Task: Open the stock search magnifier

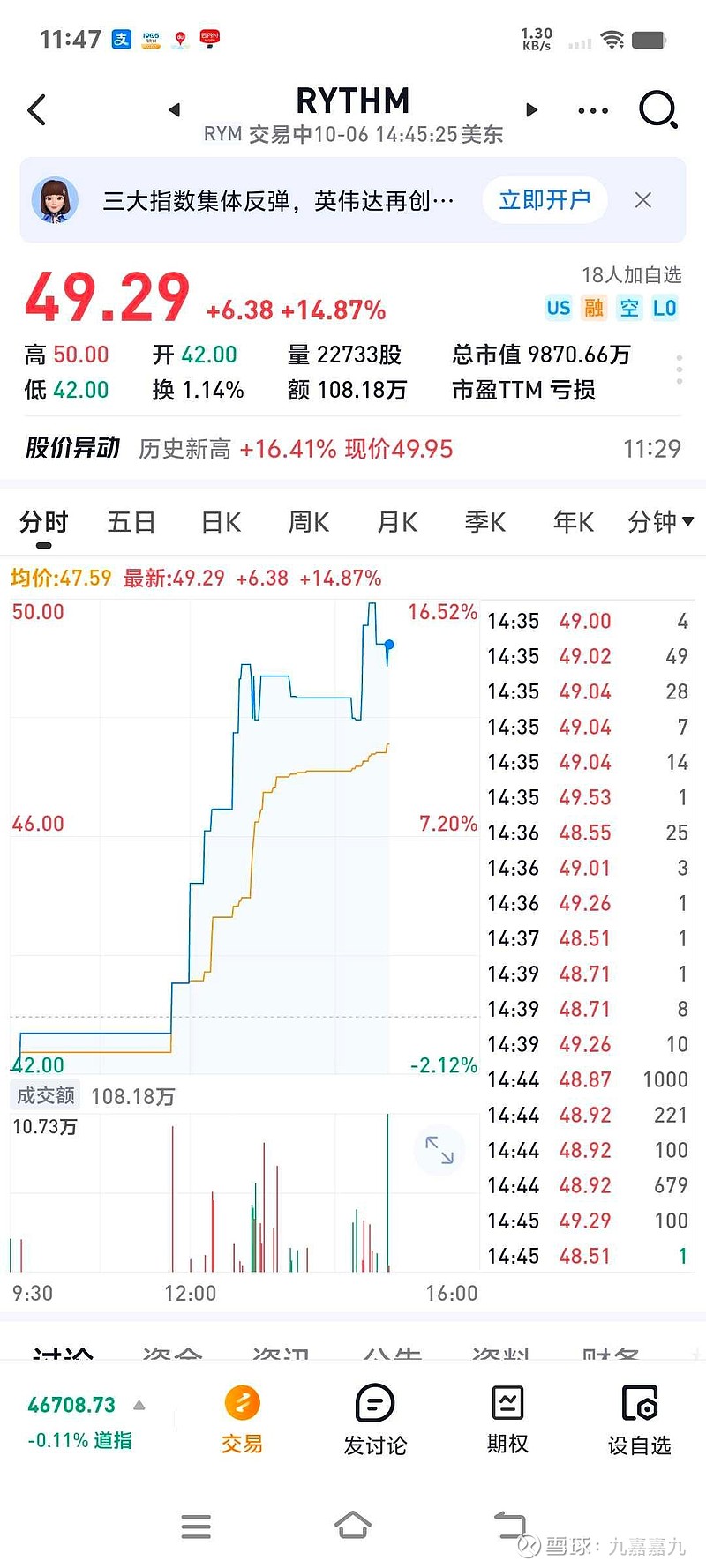Action: [658, 109]
